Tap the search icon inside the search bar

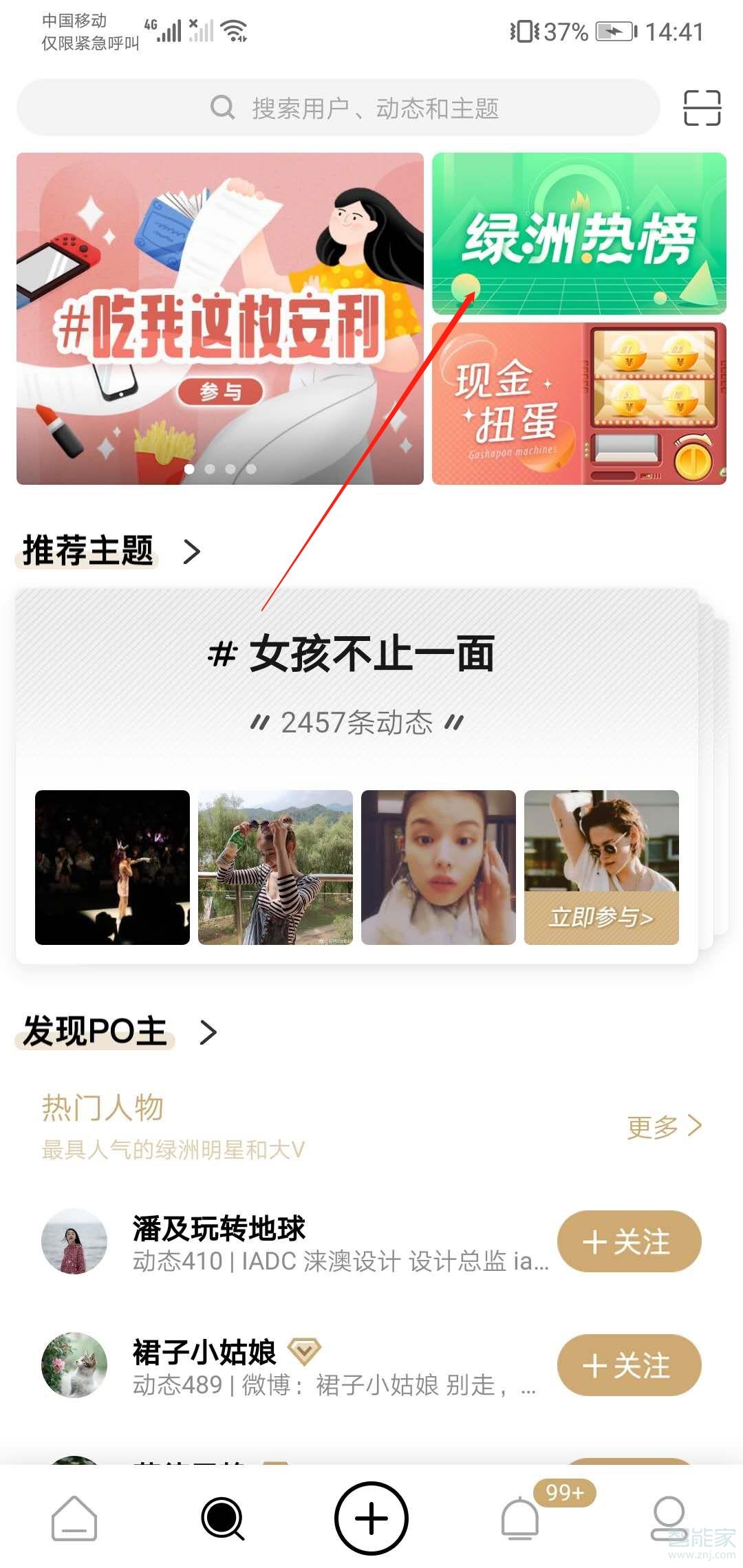[x=222, y=108]
